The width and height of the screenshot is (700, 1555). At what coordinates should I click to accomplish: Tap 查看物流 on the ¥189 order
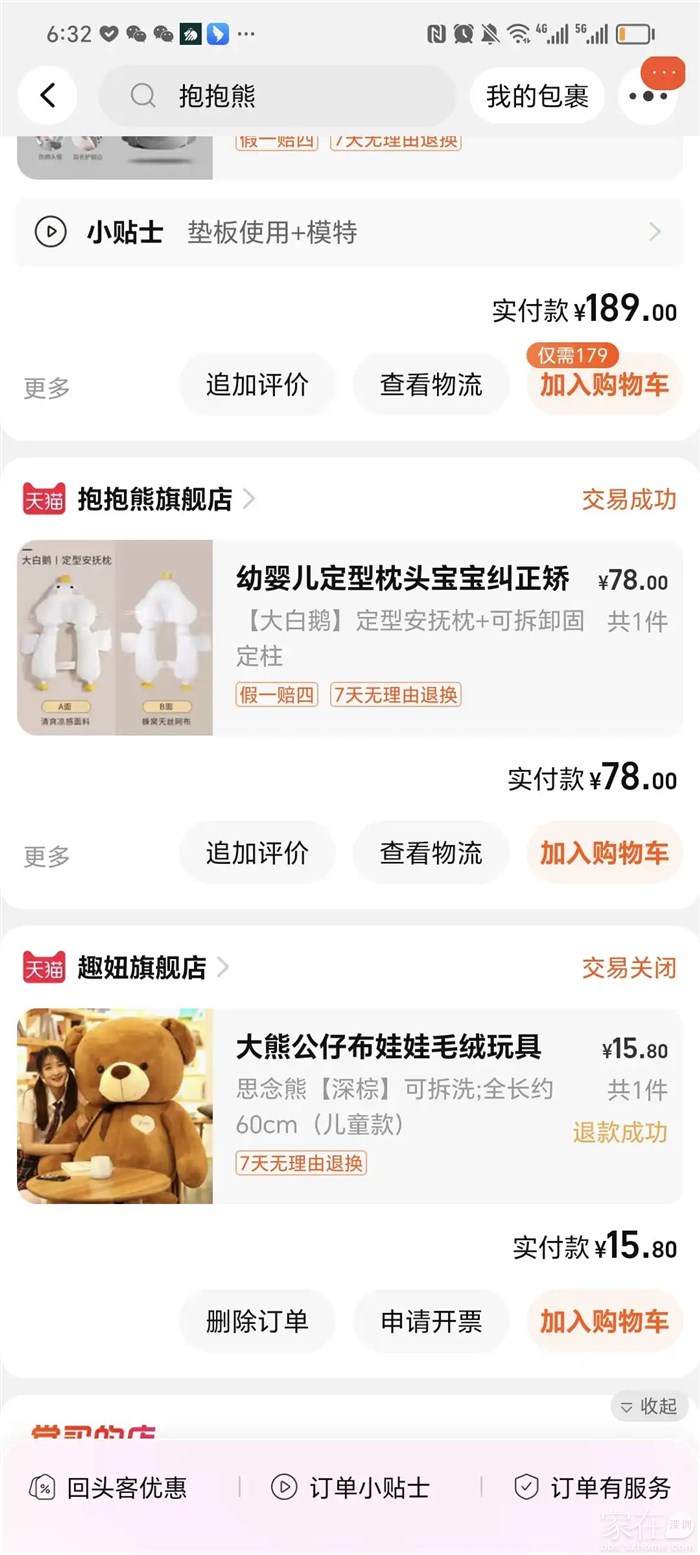coord(431,385)
